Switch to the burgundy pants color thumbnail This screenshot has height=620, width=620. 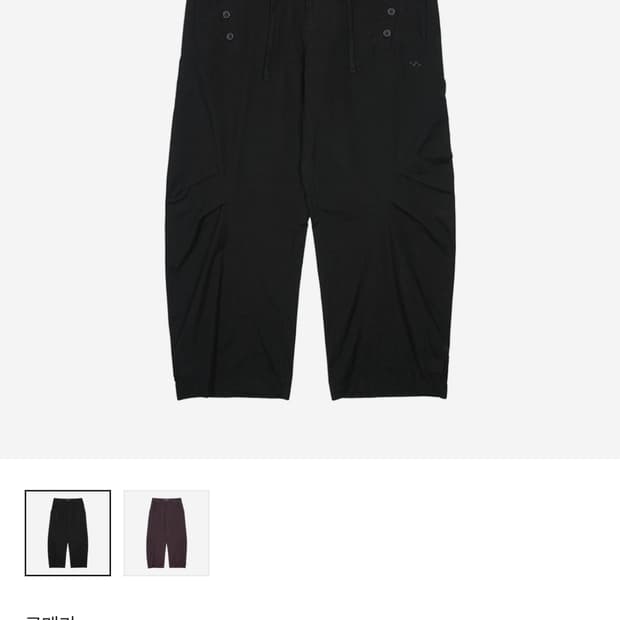tap(166, 533)
